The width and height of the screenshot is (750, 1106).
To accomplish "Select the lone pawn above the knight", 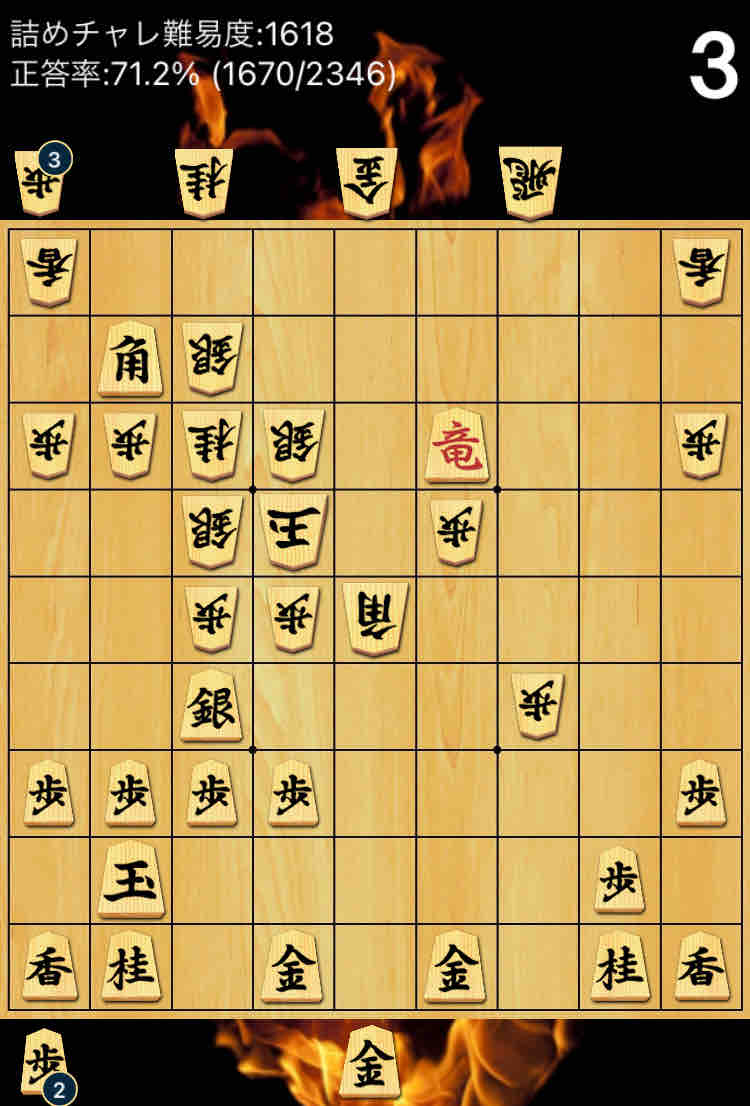I will tap(619, 879).
